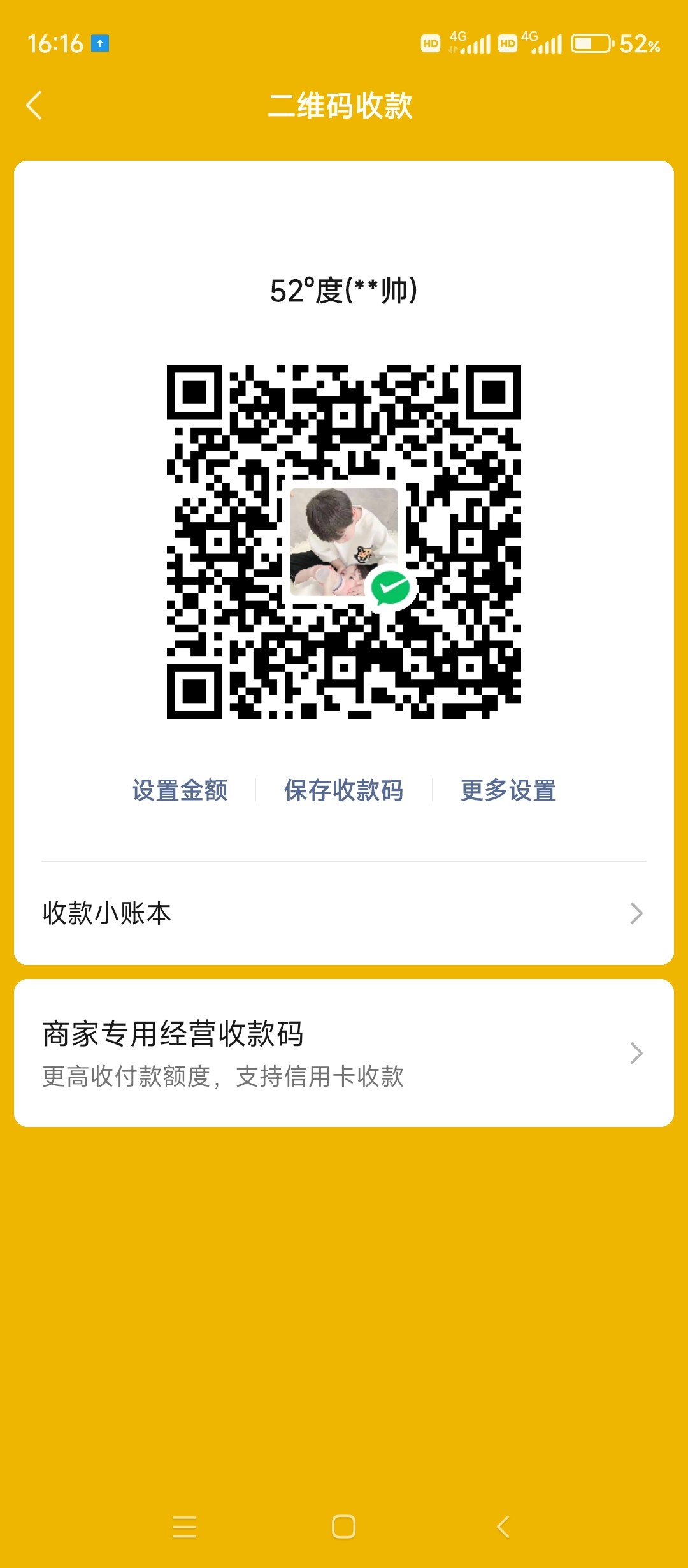Screen dimensions: 688x1568
Task: Open 设置金额 to set an amount
Action: 180,790
